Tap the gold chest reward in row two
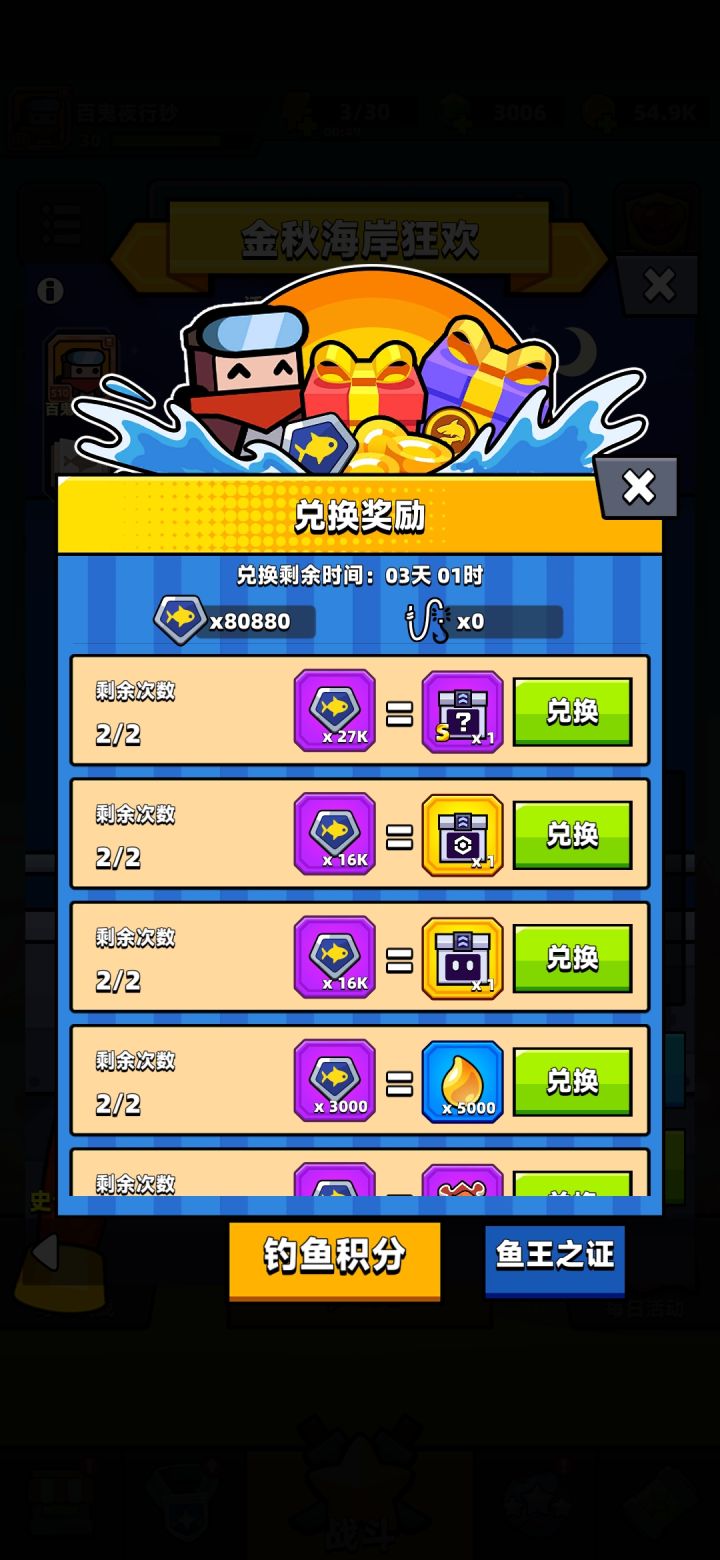Screen dimensions: 720x1560 coord(462,834)
